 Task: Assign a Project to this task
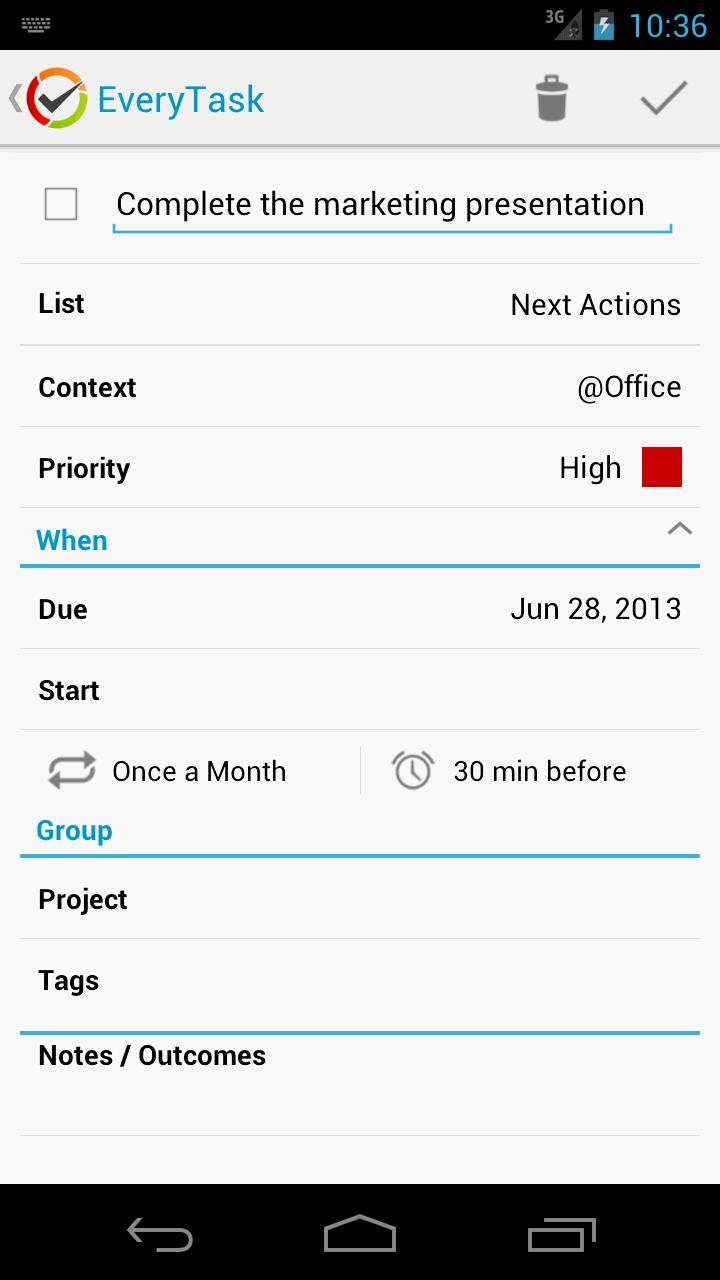[360, 899]
